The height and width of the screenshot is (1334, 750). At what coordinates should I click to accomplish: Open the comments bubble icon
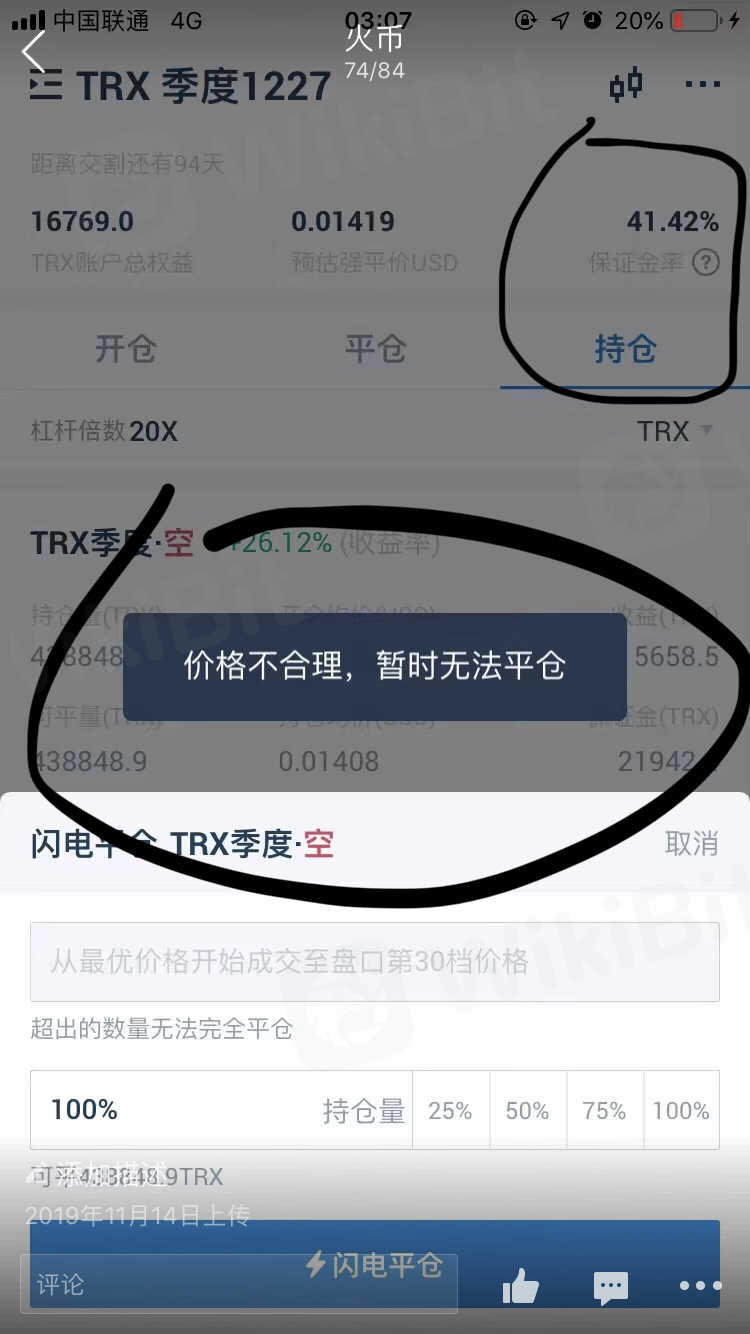pyautogui.click(x=610, y=1286)
